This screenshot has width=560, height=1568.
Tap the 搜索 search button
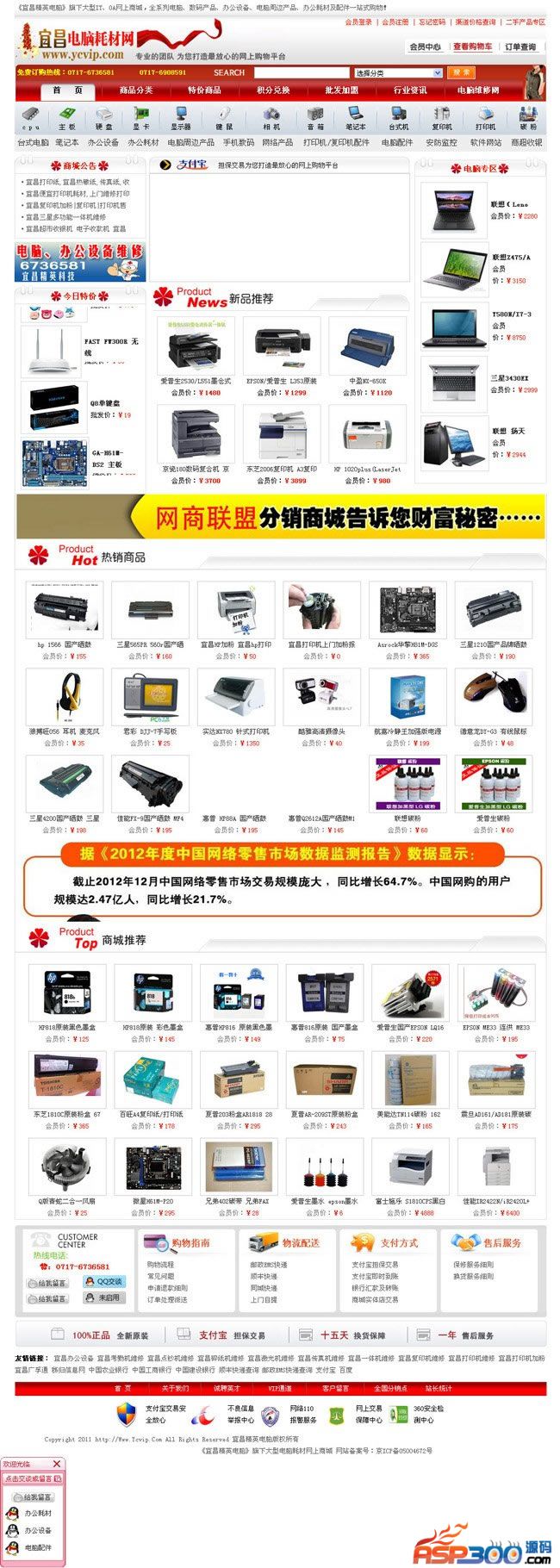click(461, 72)
